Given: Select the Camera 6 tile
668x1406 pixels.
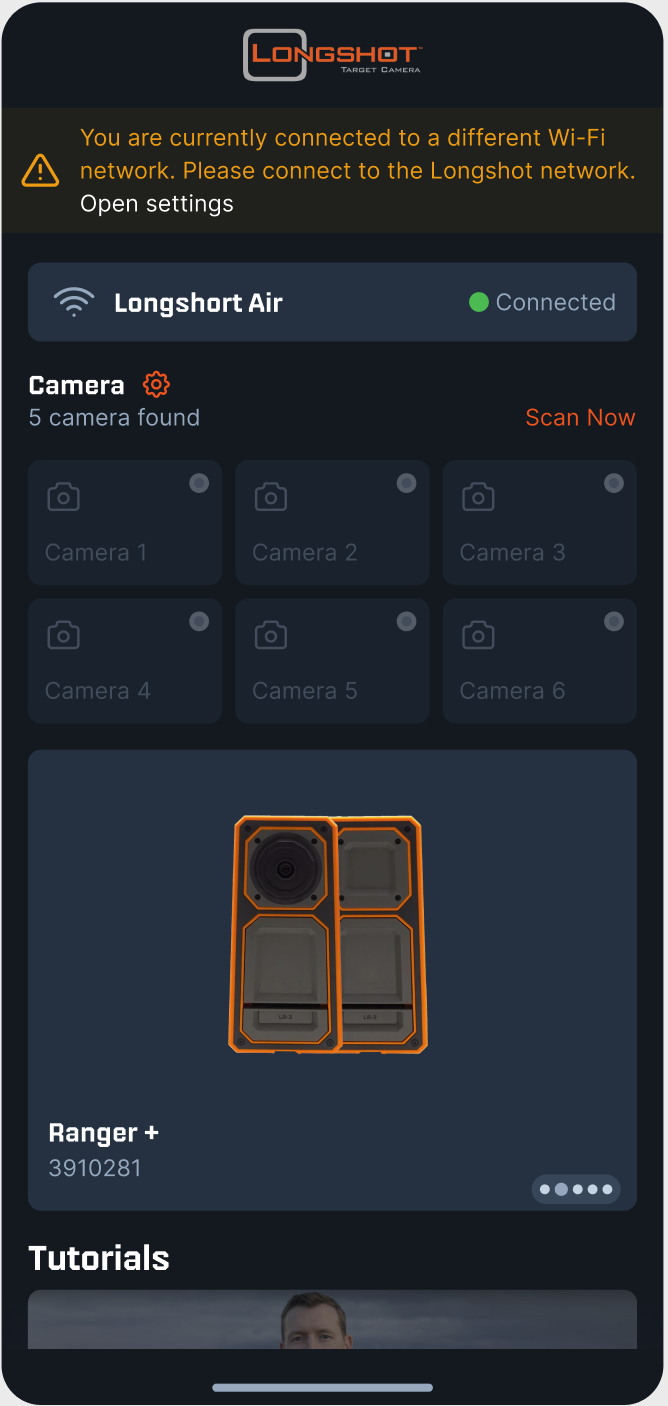Looking at the screenshot, I should pyautogui.click(x=539, y=660).
